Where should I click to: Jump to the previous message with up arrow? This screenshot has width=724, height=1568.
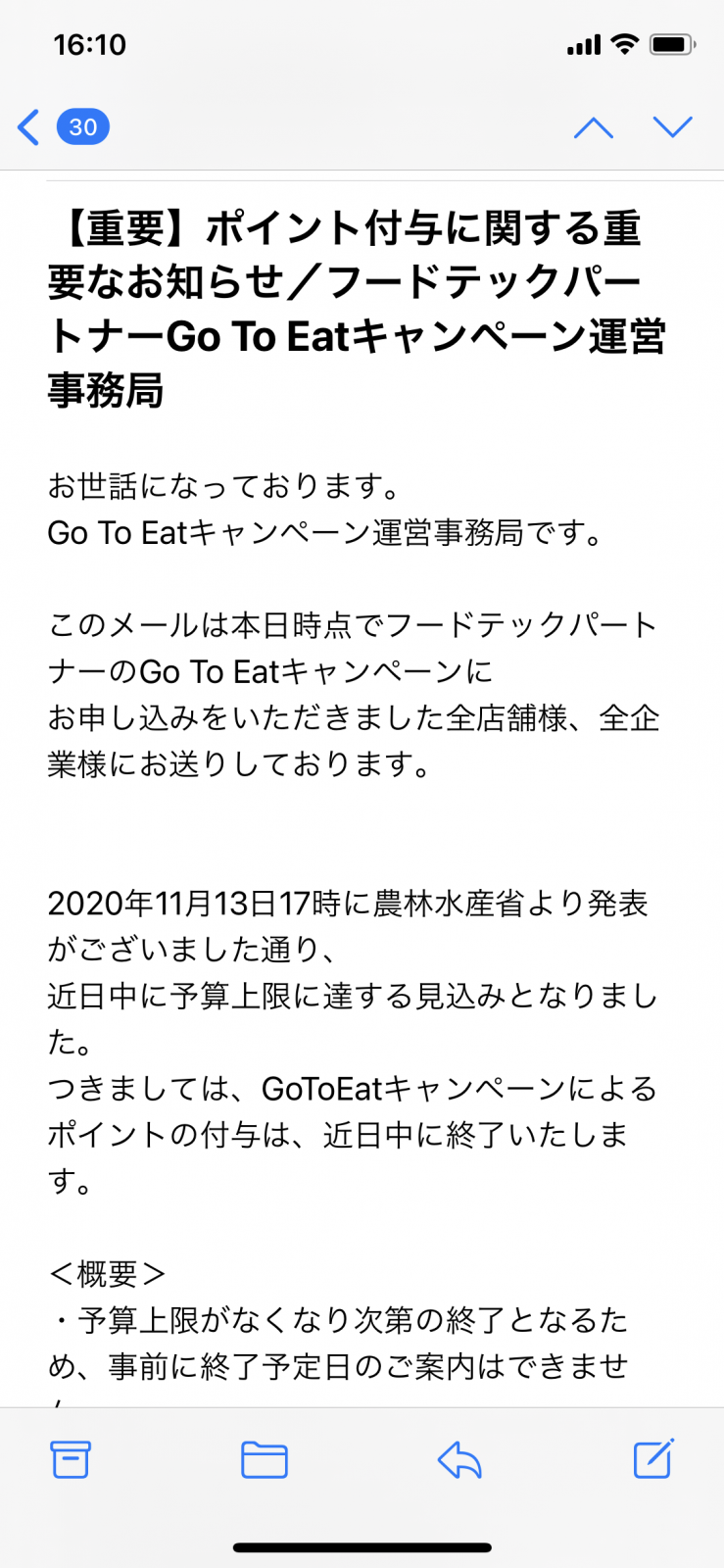tap(593, 127)
